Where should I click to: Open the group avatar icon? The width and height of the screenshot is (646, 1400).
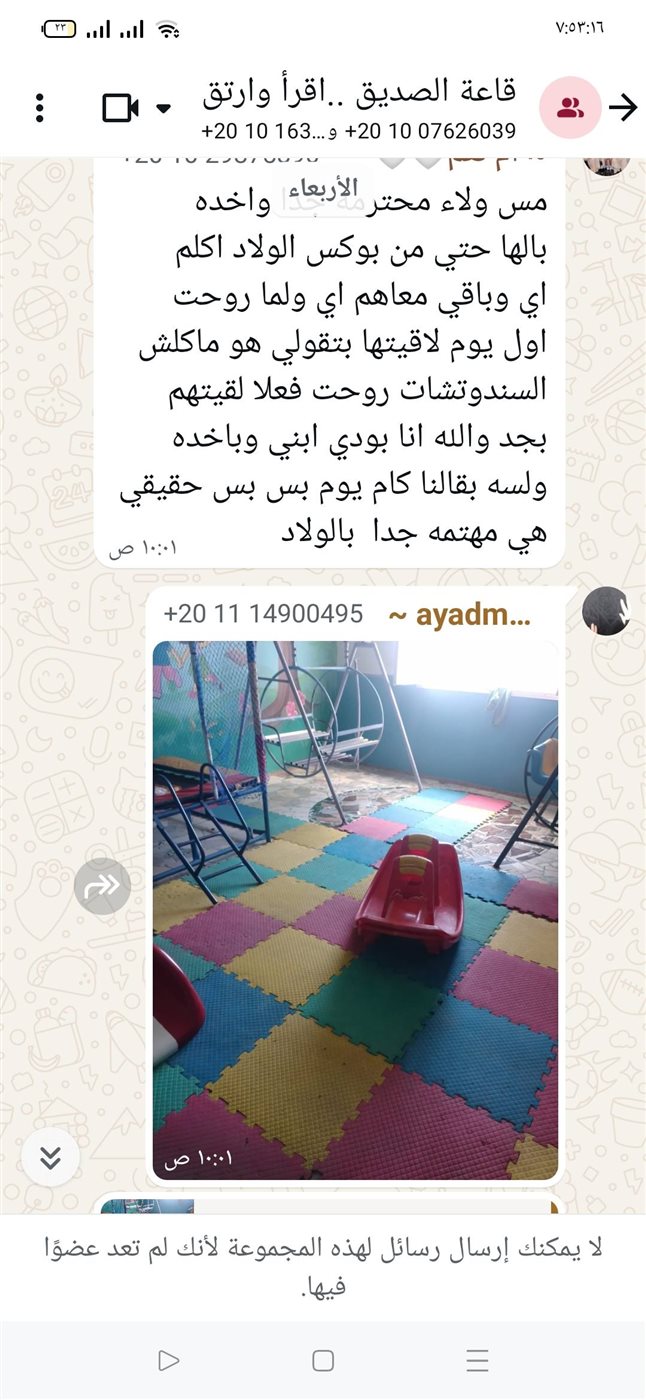coord(570,108)
